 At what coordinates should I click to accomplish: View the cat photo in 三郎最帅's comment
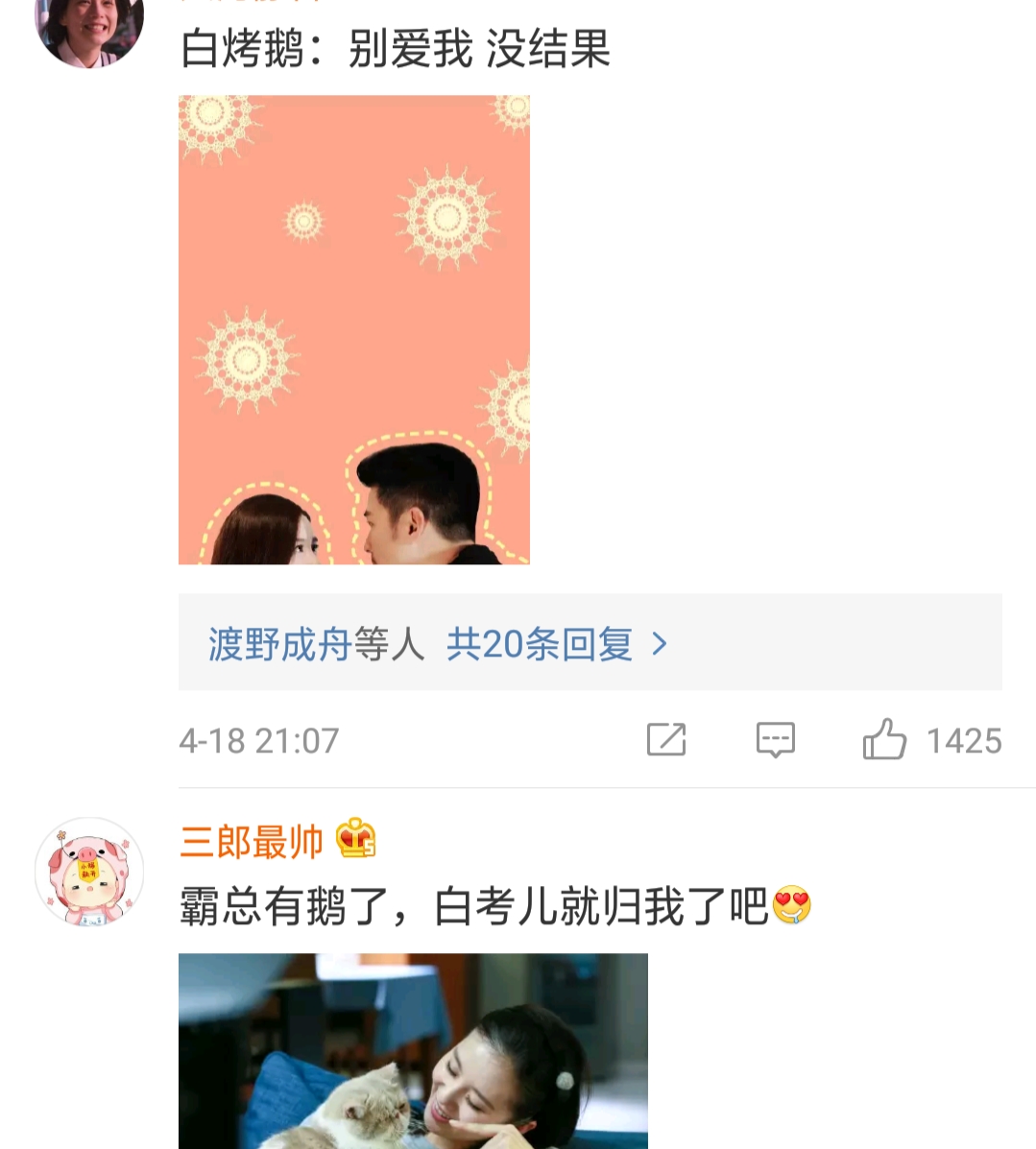point(413,1050)
